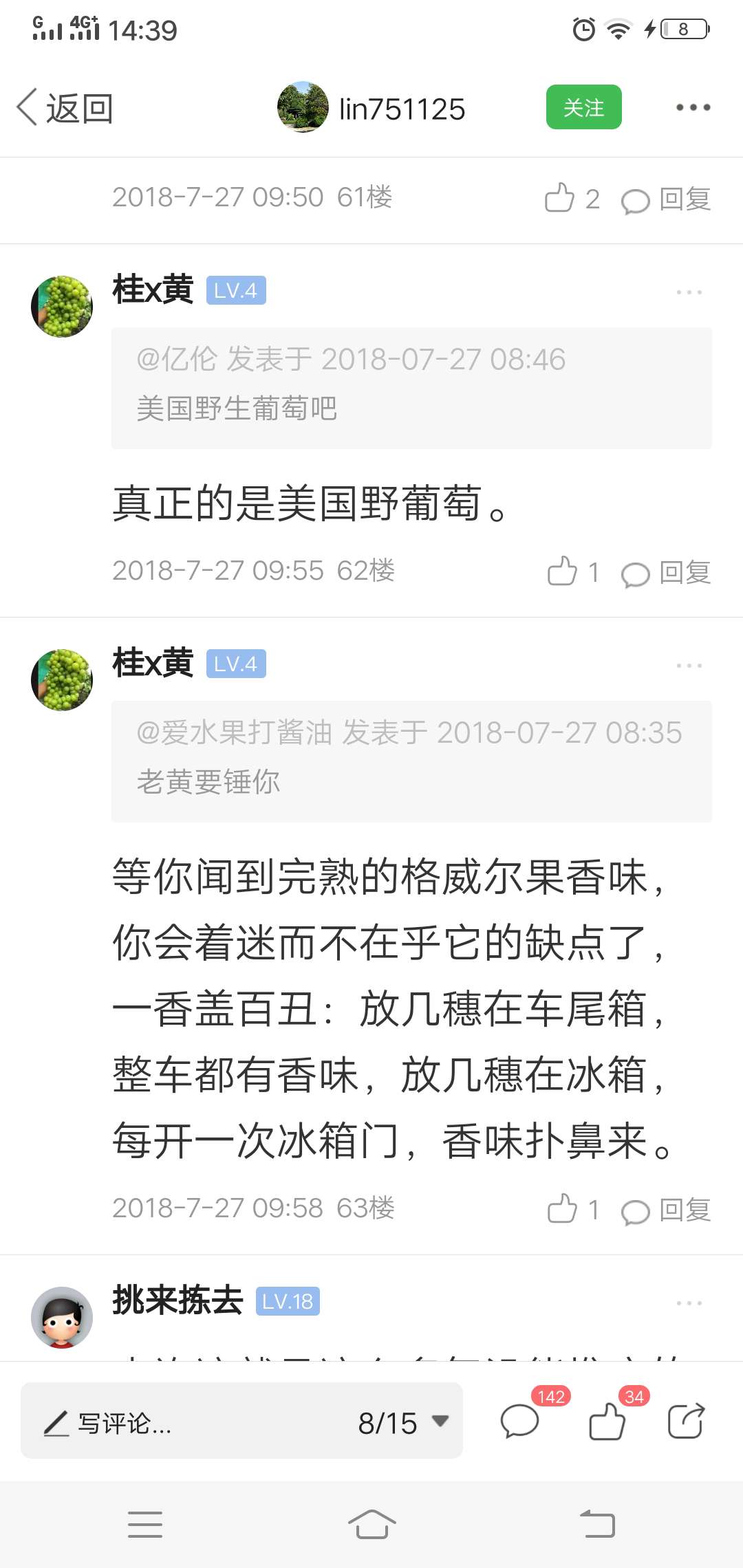Open more options on 63楼 comment

point(689,666)
